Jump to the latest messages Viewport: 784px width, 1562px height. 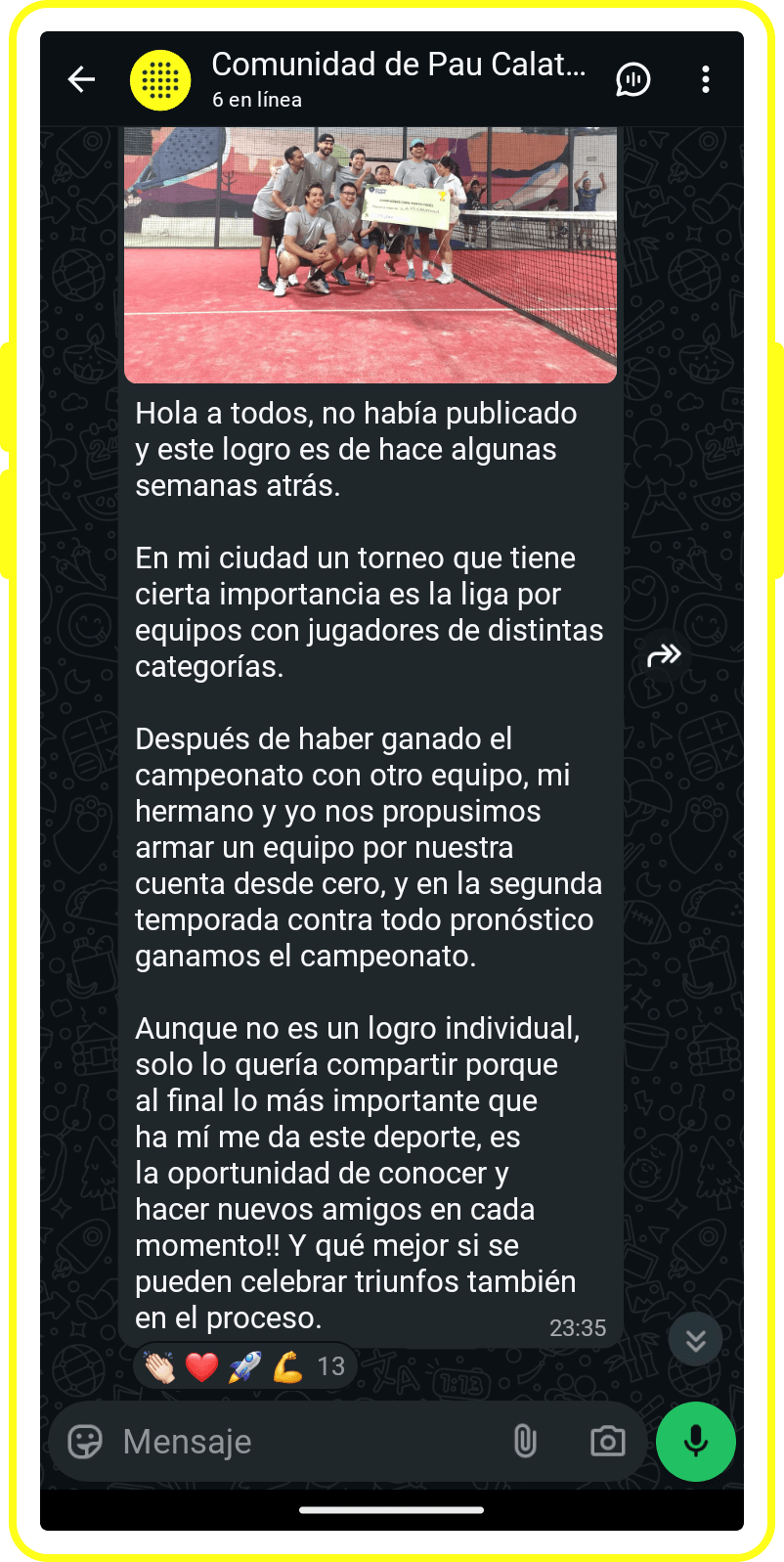[x=695, y=1340]
